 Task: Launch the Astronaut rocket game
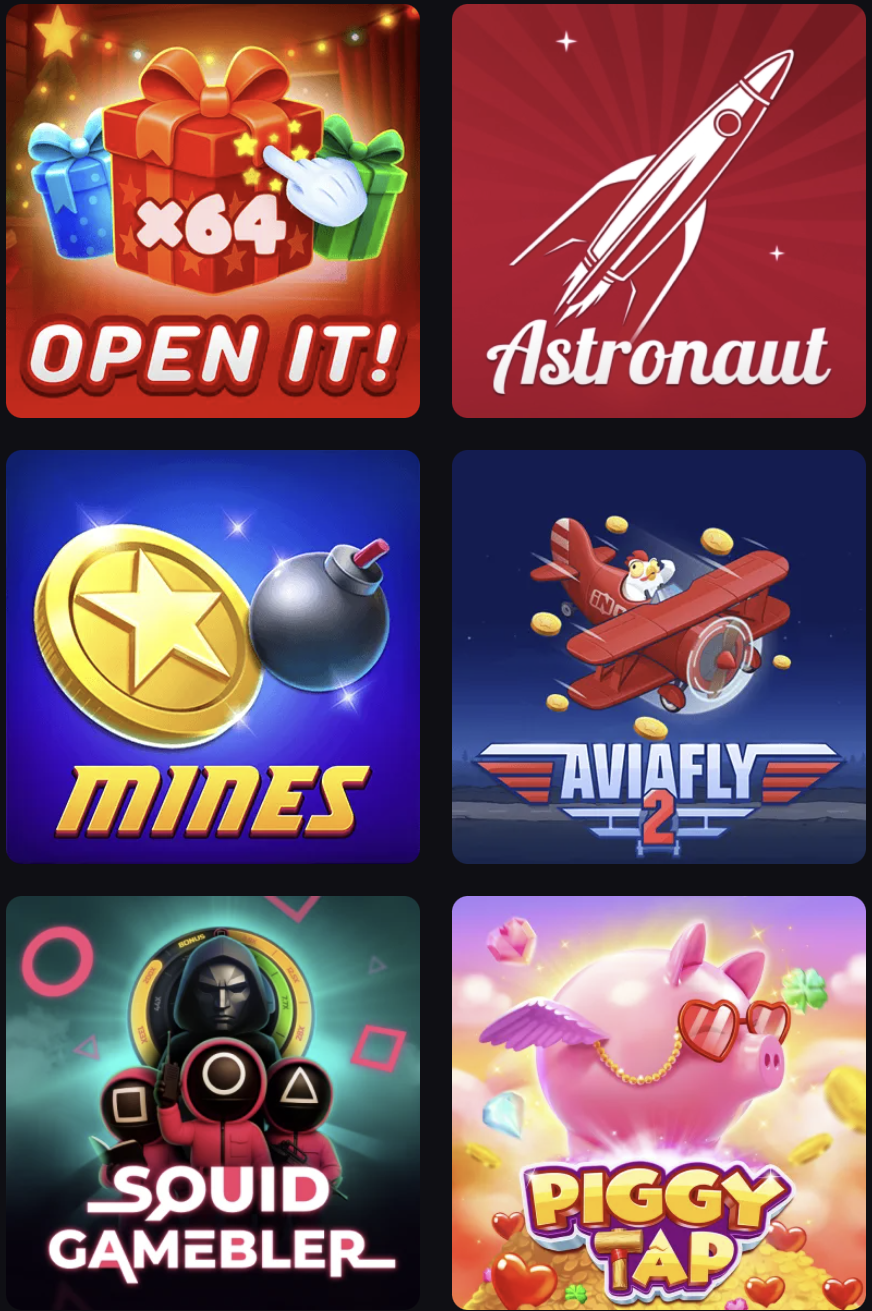(658, 210)
